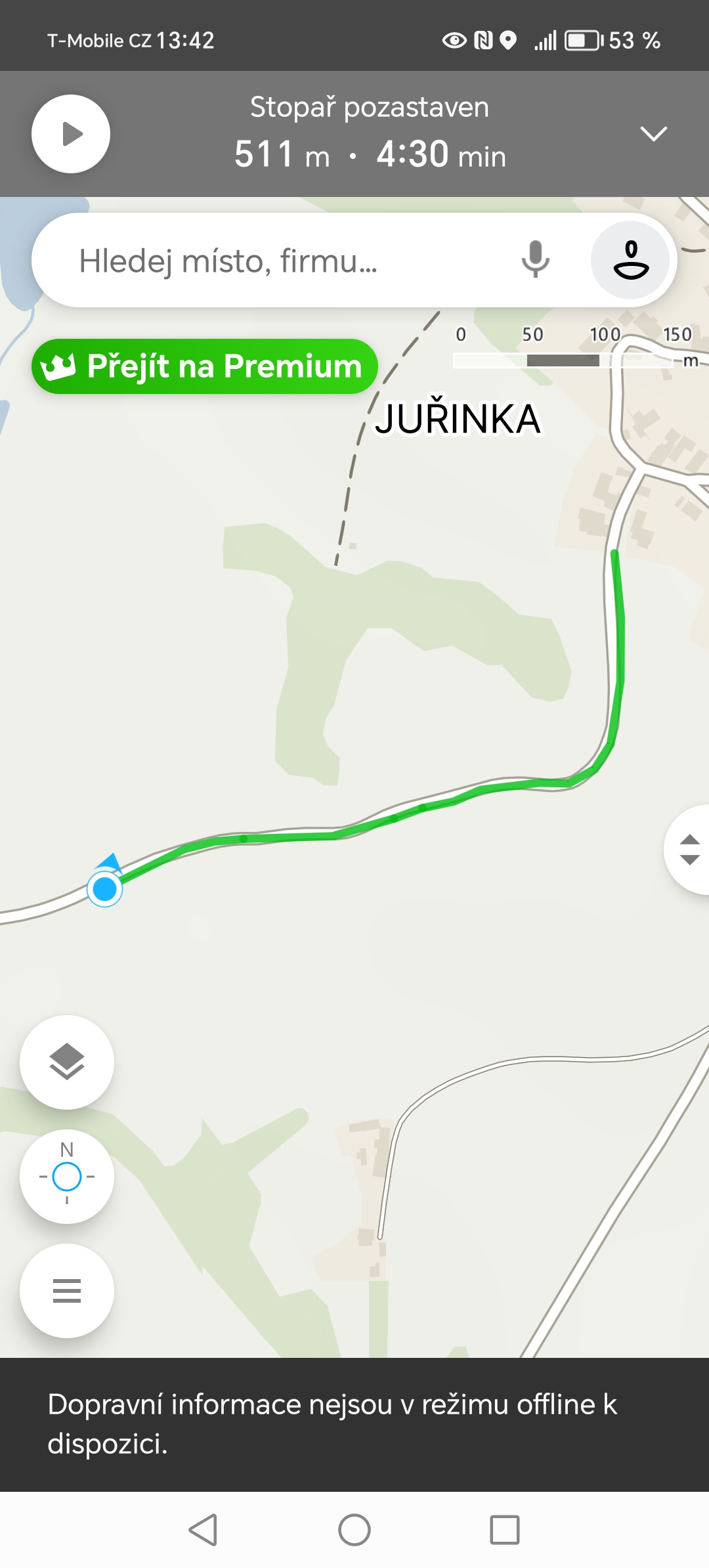Go back using system navigation
This screenshot has height=1568, width=709.
pyautogui.click(x=204, y=1530)
